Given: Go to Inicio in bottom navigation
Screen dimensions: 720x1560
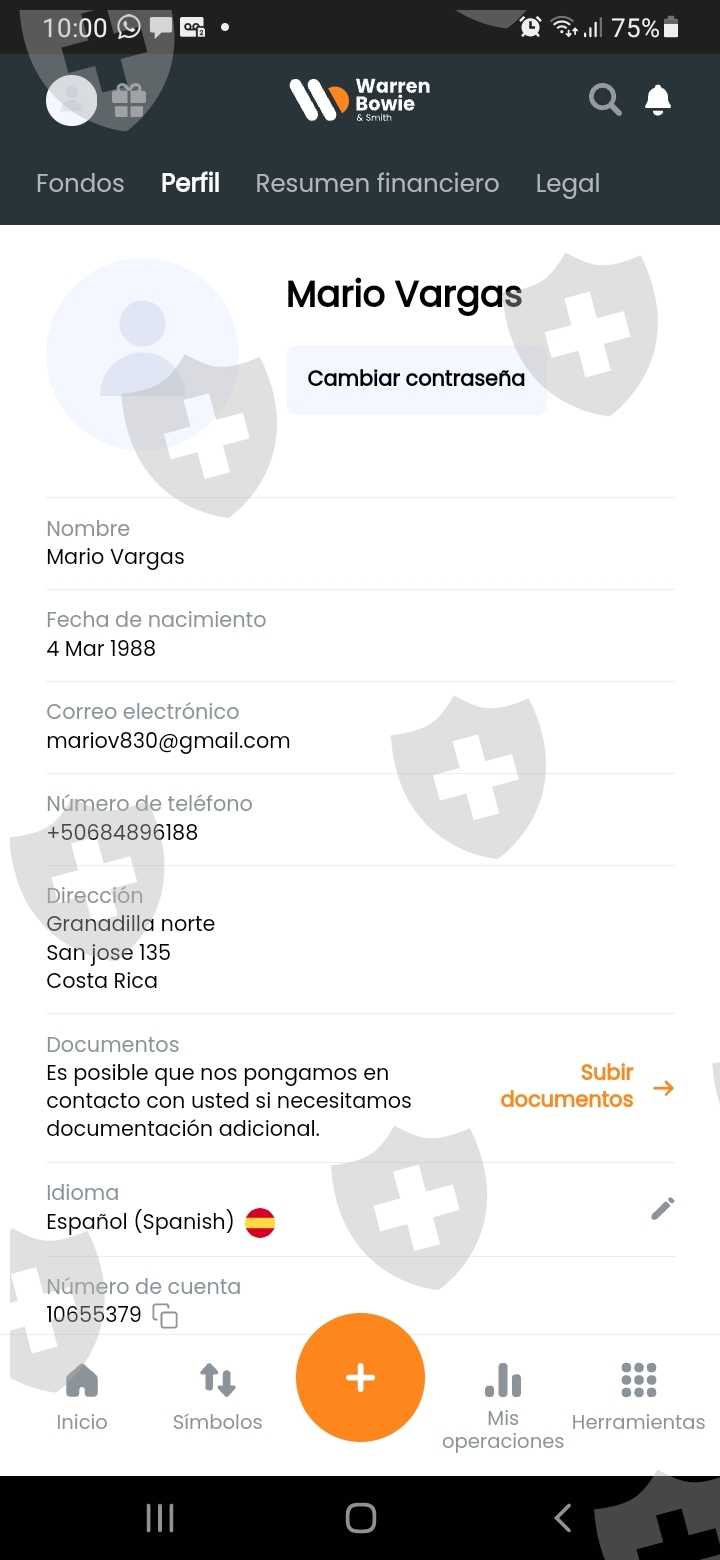Looking at the screenshot, I should pos(82,1397).
